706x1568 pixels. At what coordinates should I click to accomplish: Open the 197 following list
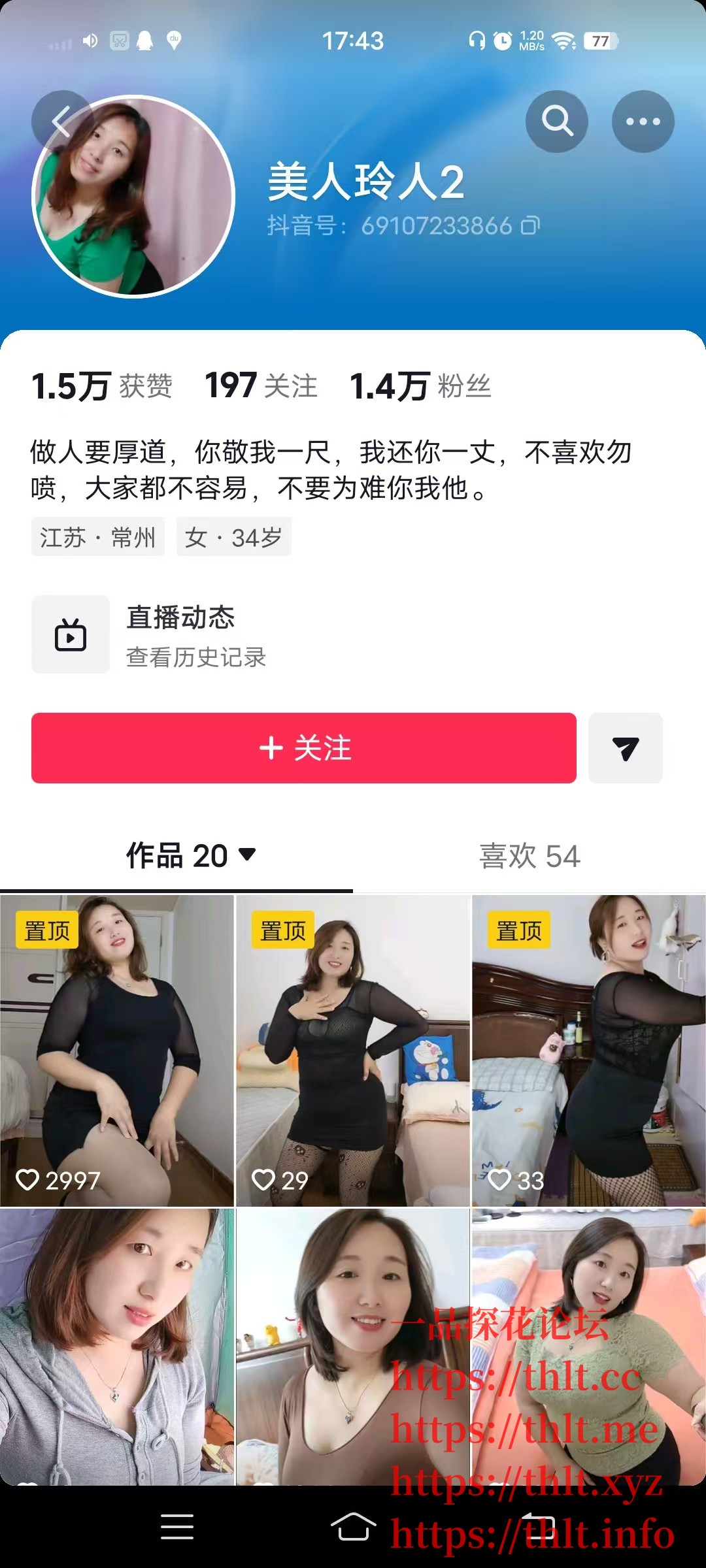click(x=261, y=385)
